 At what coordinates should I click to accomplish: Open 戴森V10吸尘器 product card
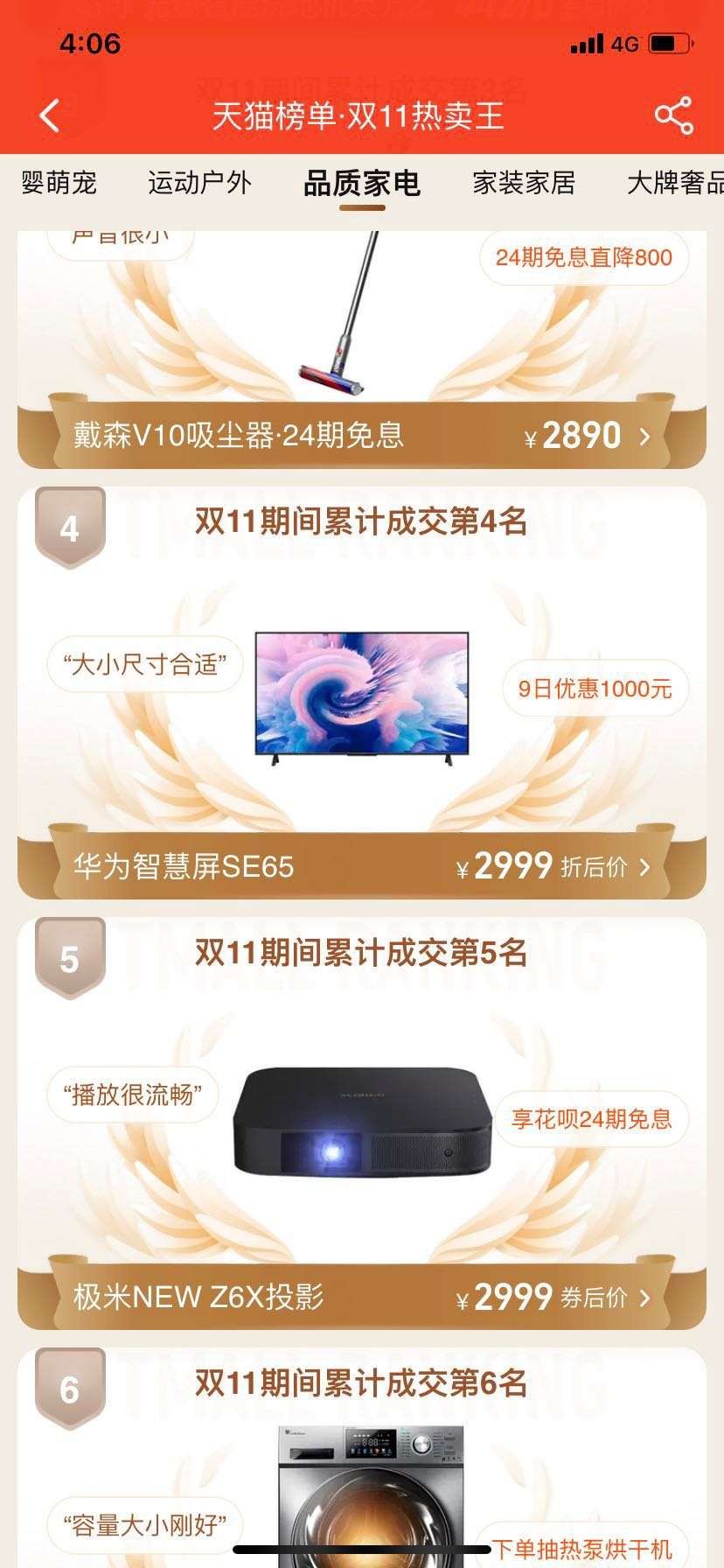[x=362, y=435]
